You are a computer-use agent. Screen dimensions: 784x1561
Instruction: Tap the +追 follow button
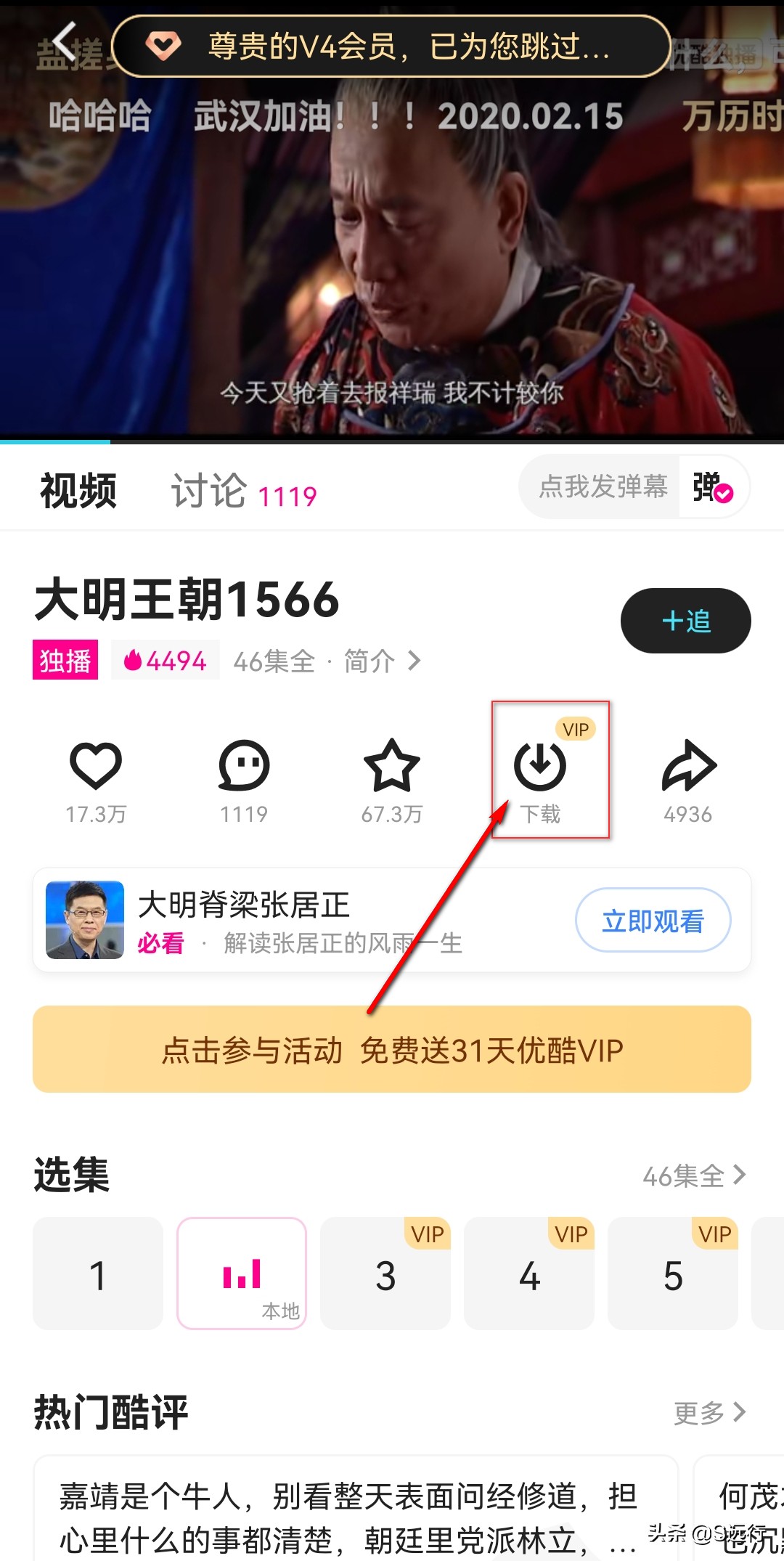click(685, 621)
